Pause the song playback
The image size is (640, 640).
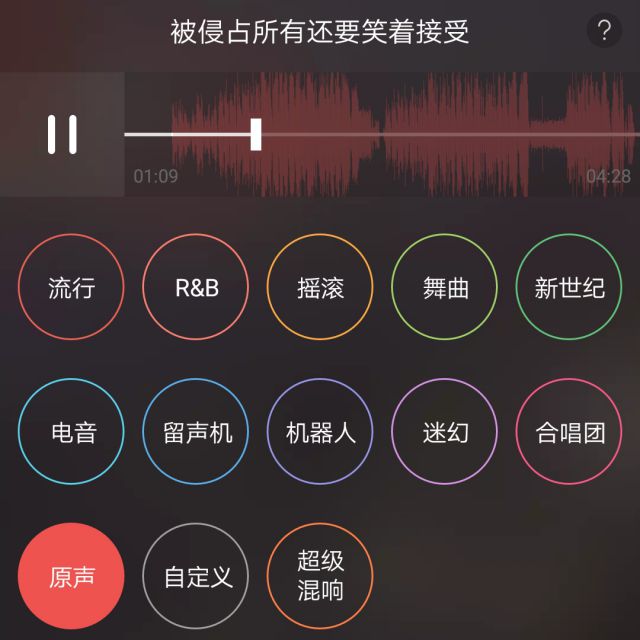pos(62,134)
